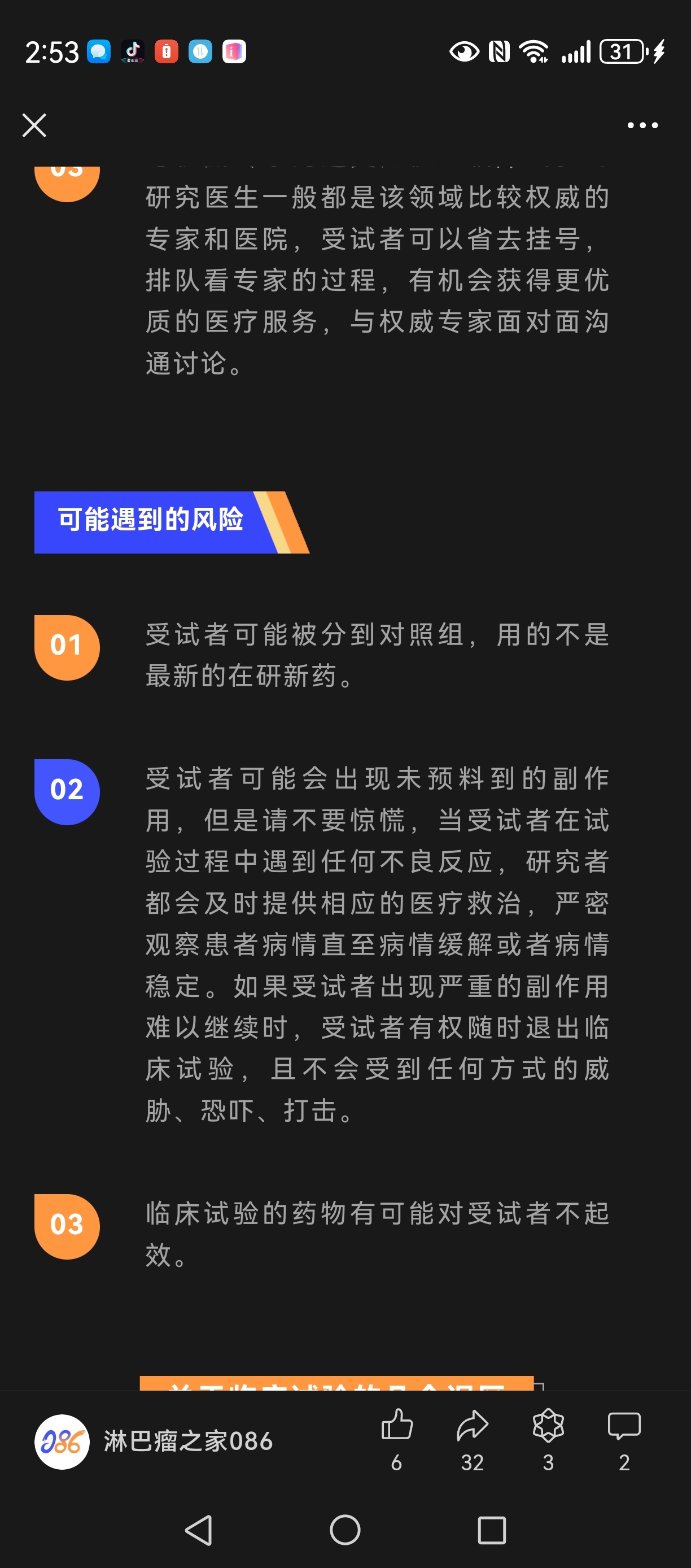Open the 淋巴瘤之家086 account profile
The image size is (691, 1568).
click(x=152, y=1441)
